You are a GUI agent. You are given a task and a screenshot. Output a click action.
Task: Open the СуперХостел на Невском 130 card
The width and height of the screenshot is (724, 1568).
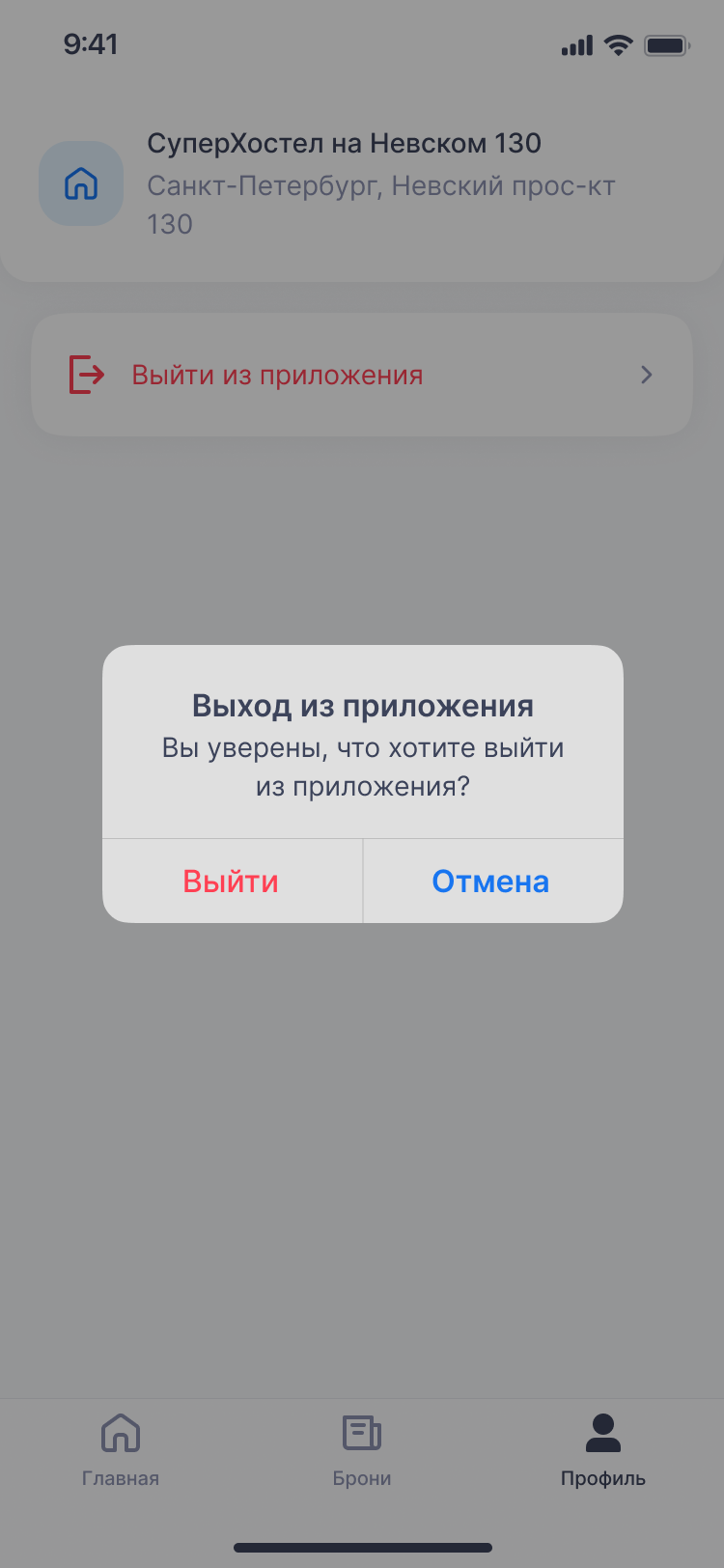(362, 183)
